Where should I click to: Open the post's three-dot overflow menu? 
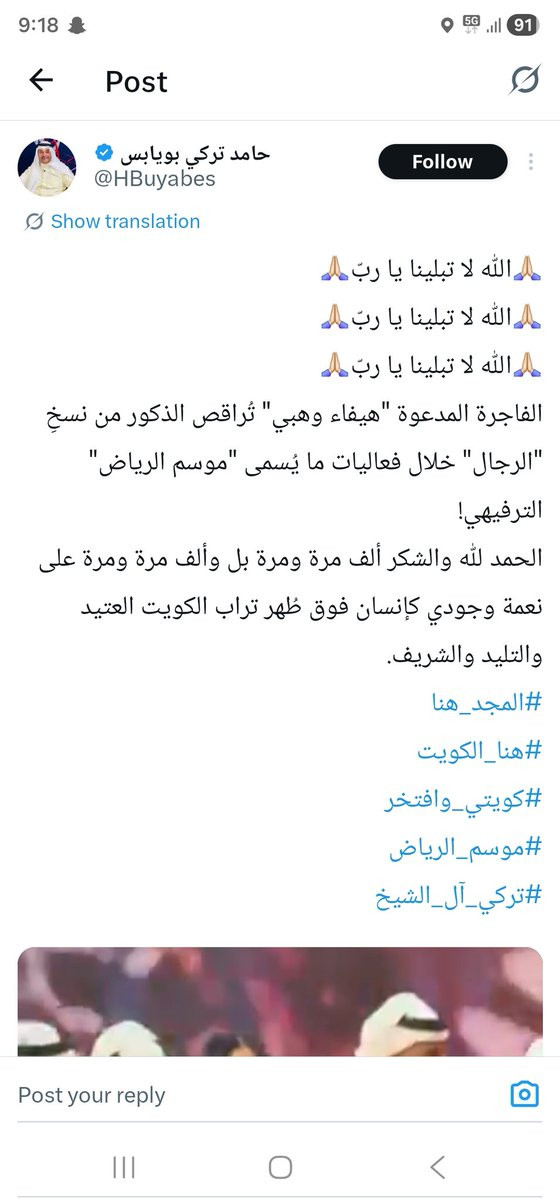[531, 162]
